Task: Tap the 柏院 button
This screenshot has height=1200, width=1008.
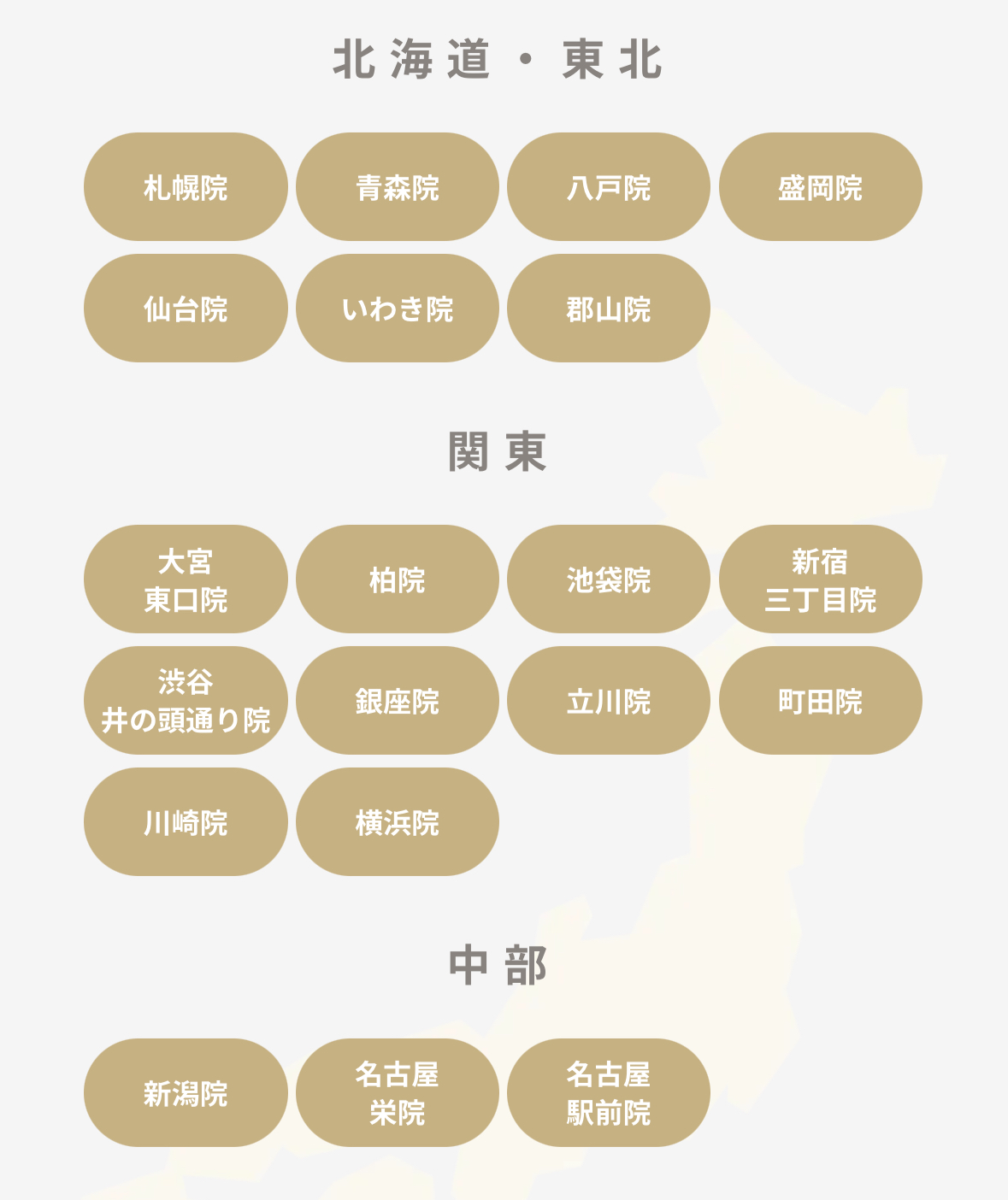Action: 398,579
